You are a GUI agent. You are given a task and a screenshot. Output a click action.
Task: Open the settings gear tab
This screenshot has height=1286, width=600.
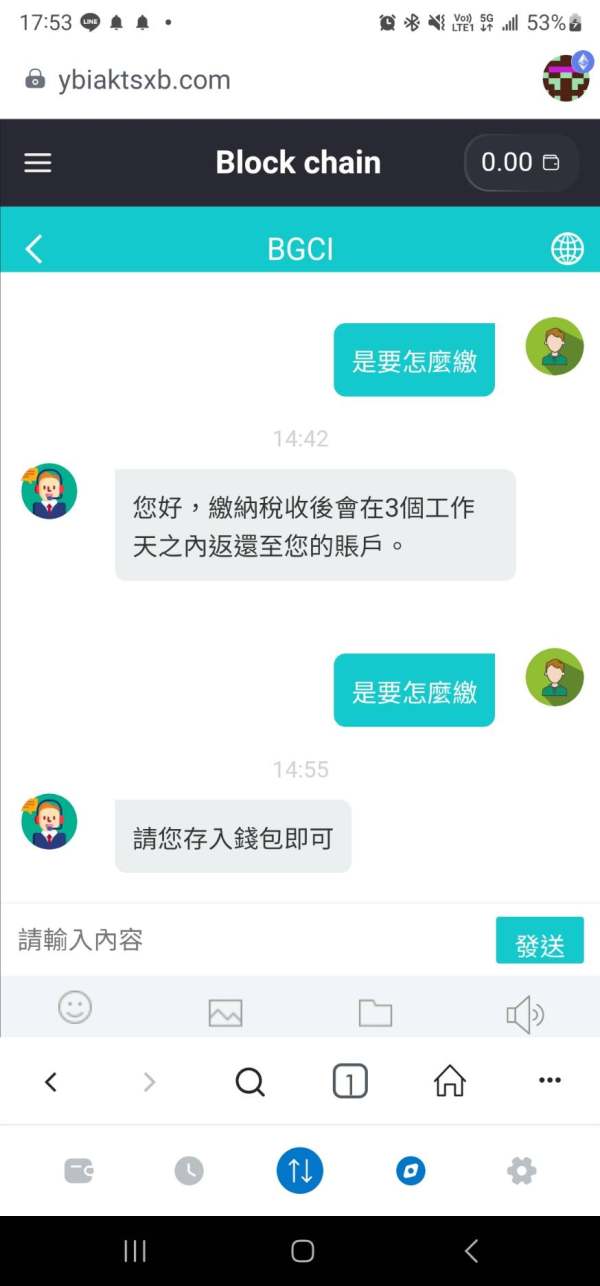click(521, 1171)
